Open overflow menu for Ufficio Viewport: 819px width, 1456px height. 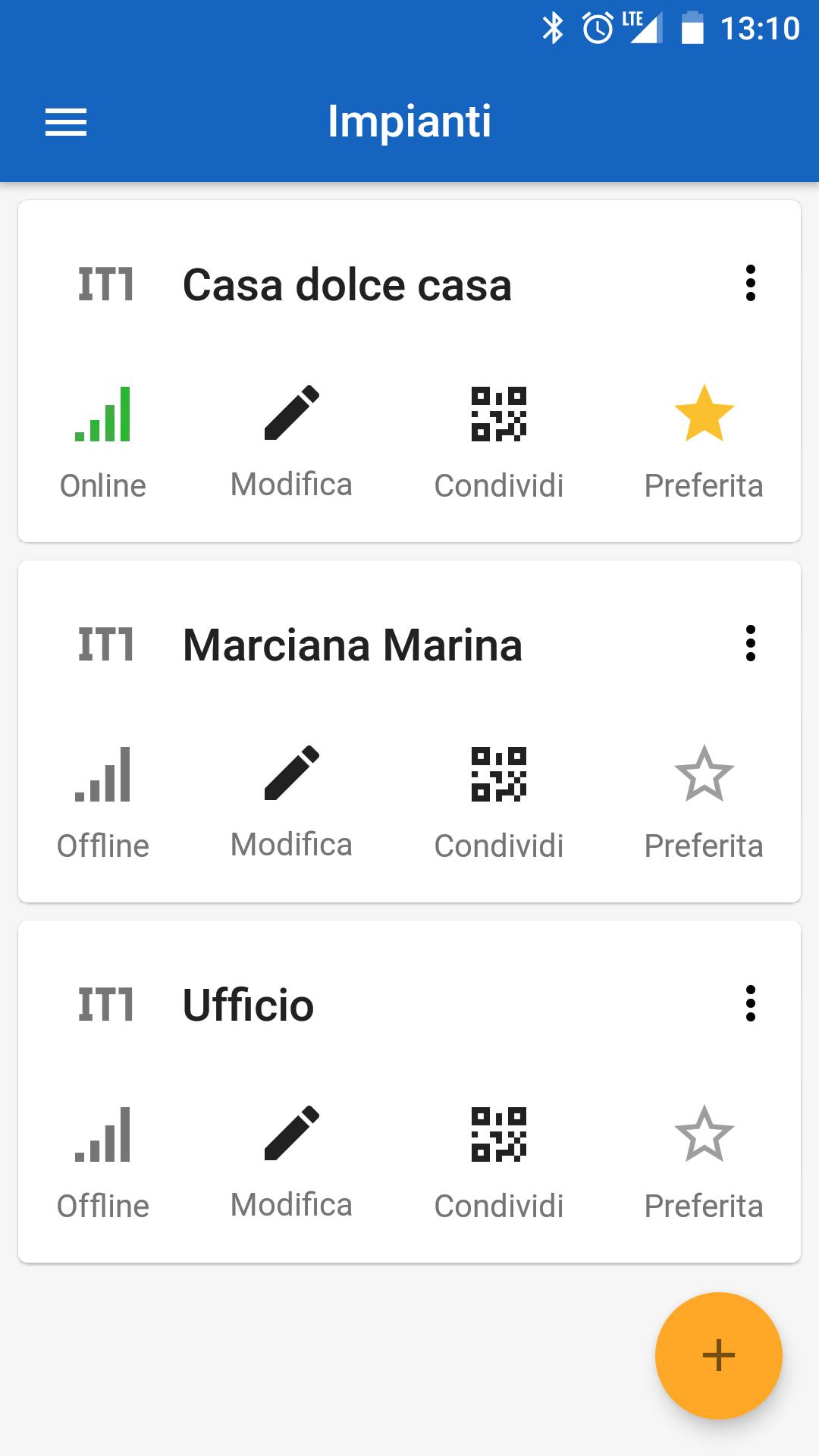pyautogui.click(x=750, y=1003)
